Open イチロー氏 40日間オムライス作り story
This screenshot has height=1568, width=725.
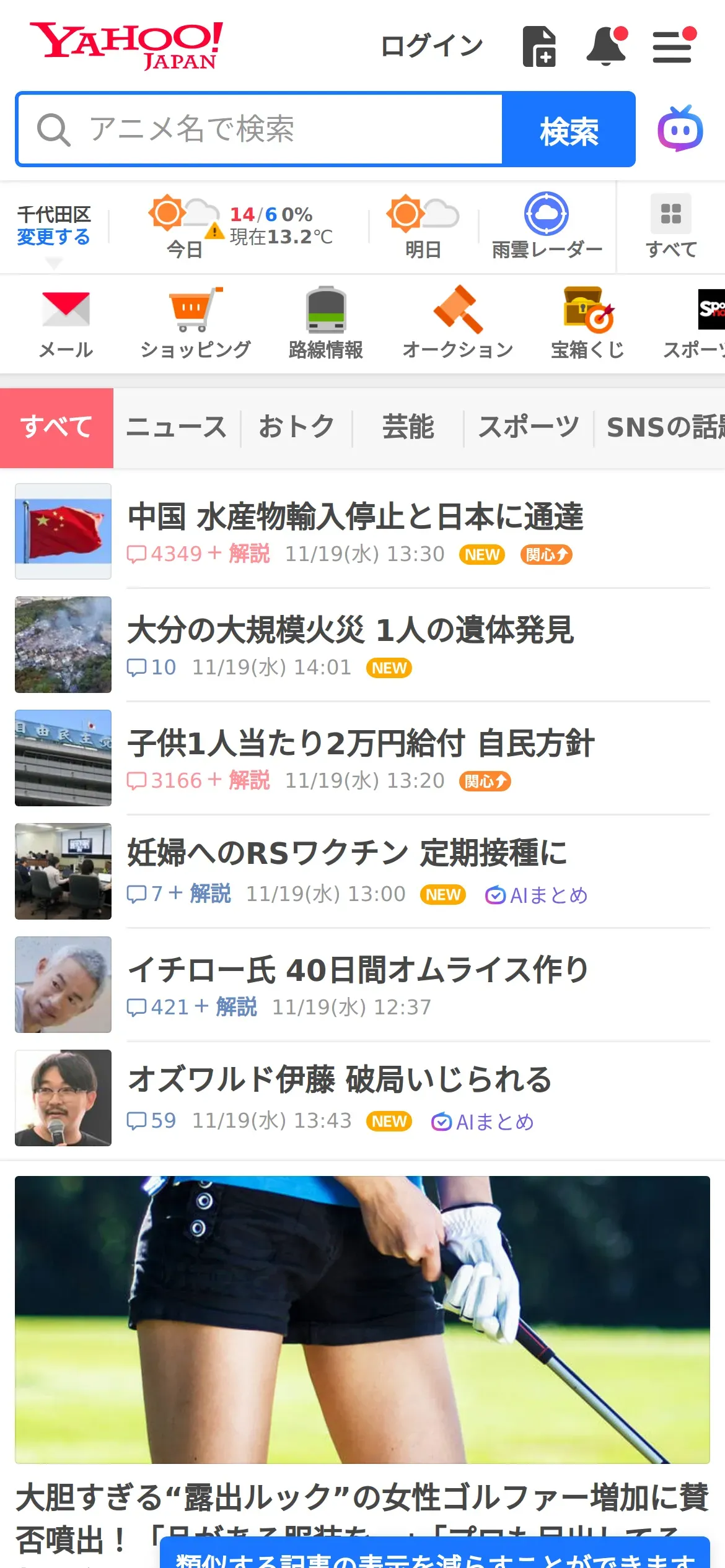358,970
